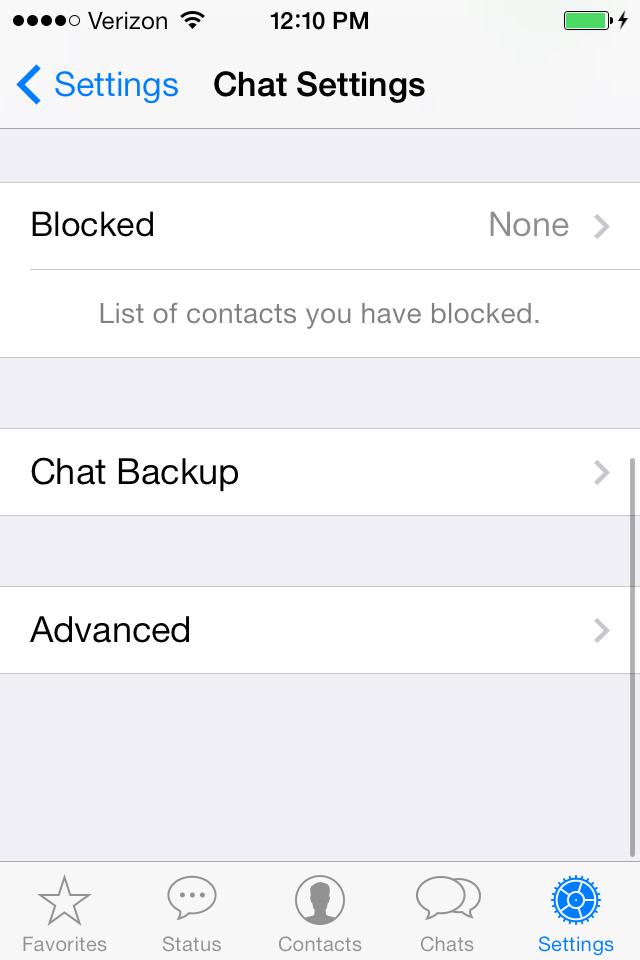Switch to the Favorites tab

tap(64, 912)
